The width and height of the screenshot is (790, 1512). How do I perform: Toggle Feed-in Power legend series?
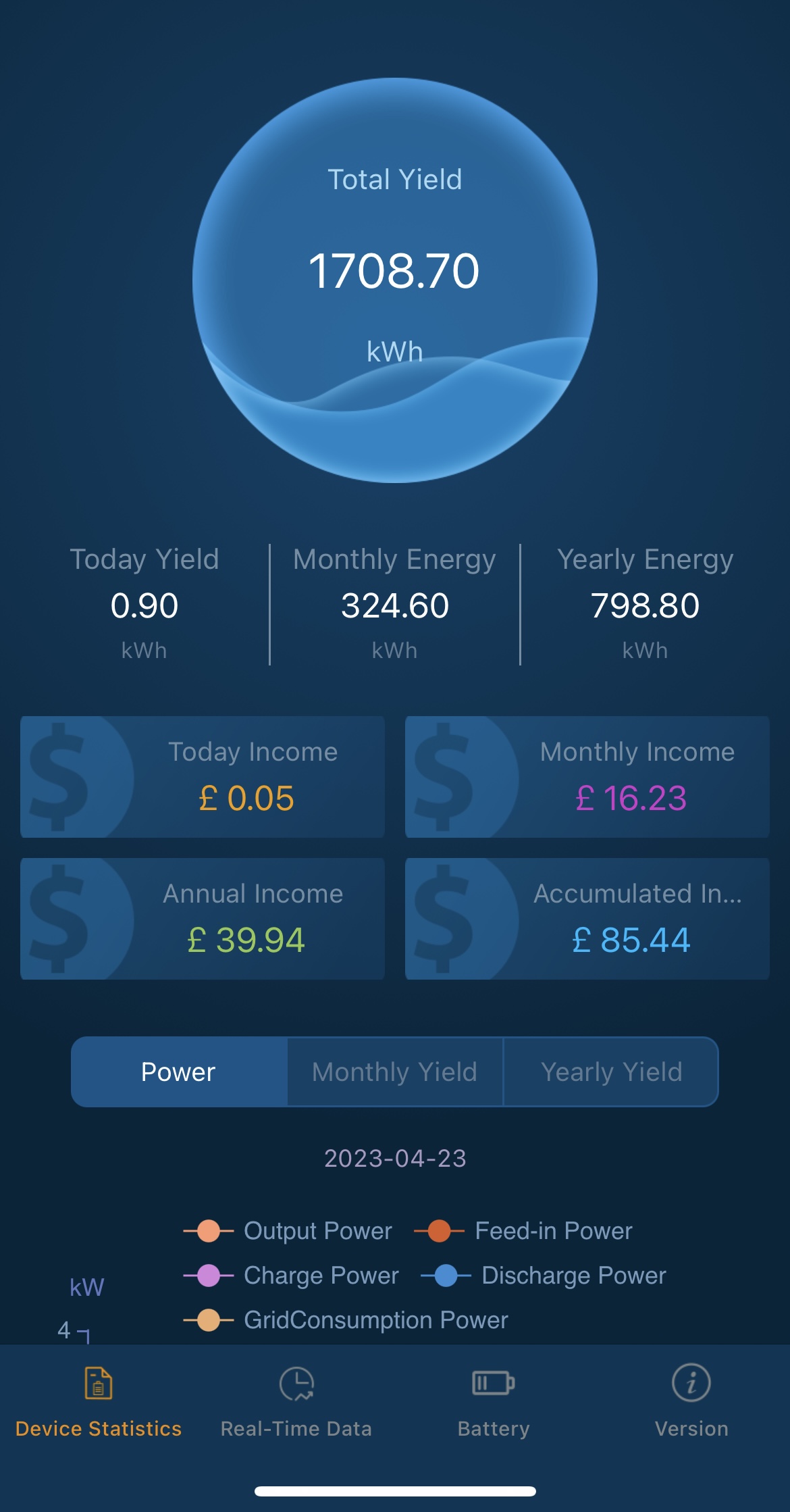pyautogui.click(x=524, y=1231)
